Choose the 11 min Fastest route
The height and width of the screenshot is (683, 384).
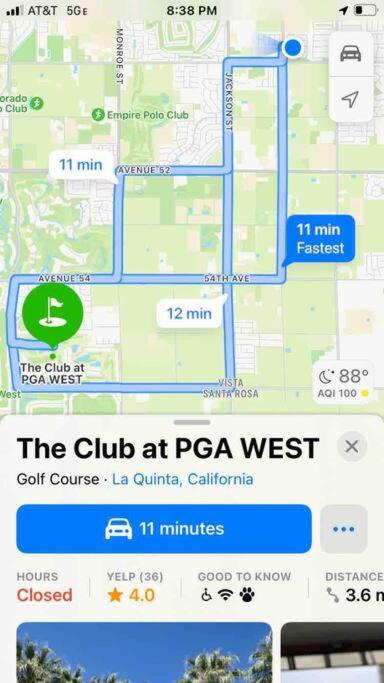(320, 239)
